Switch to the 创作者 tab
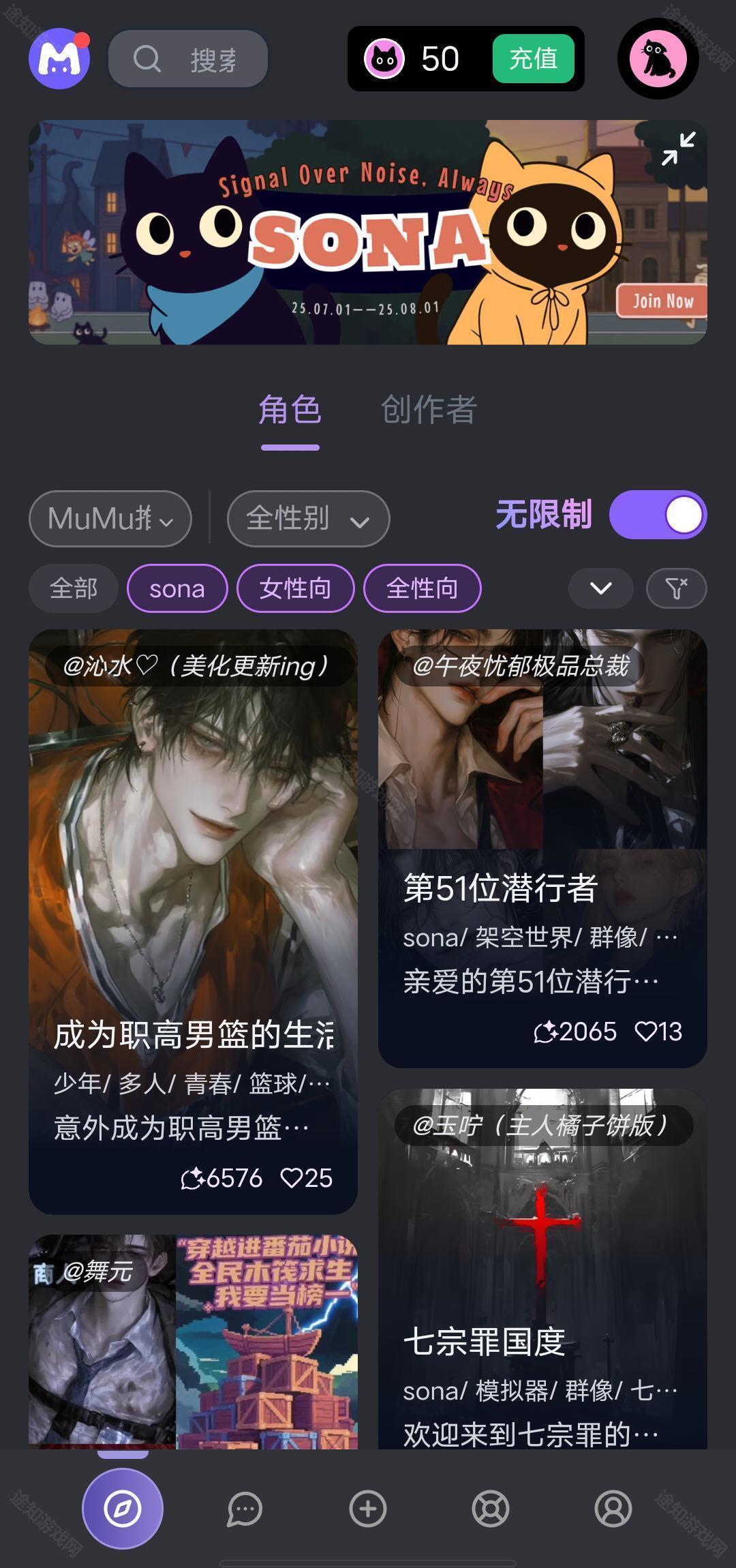The width and height of the screenshot is (736, 1568). [430, 408]
